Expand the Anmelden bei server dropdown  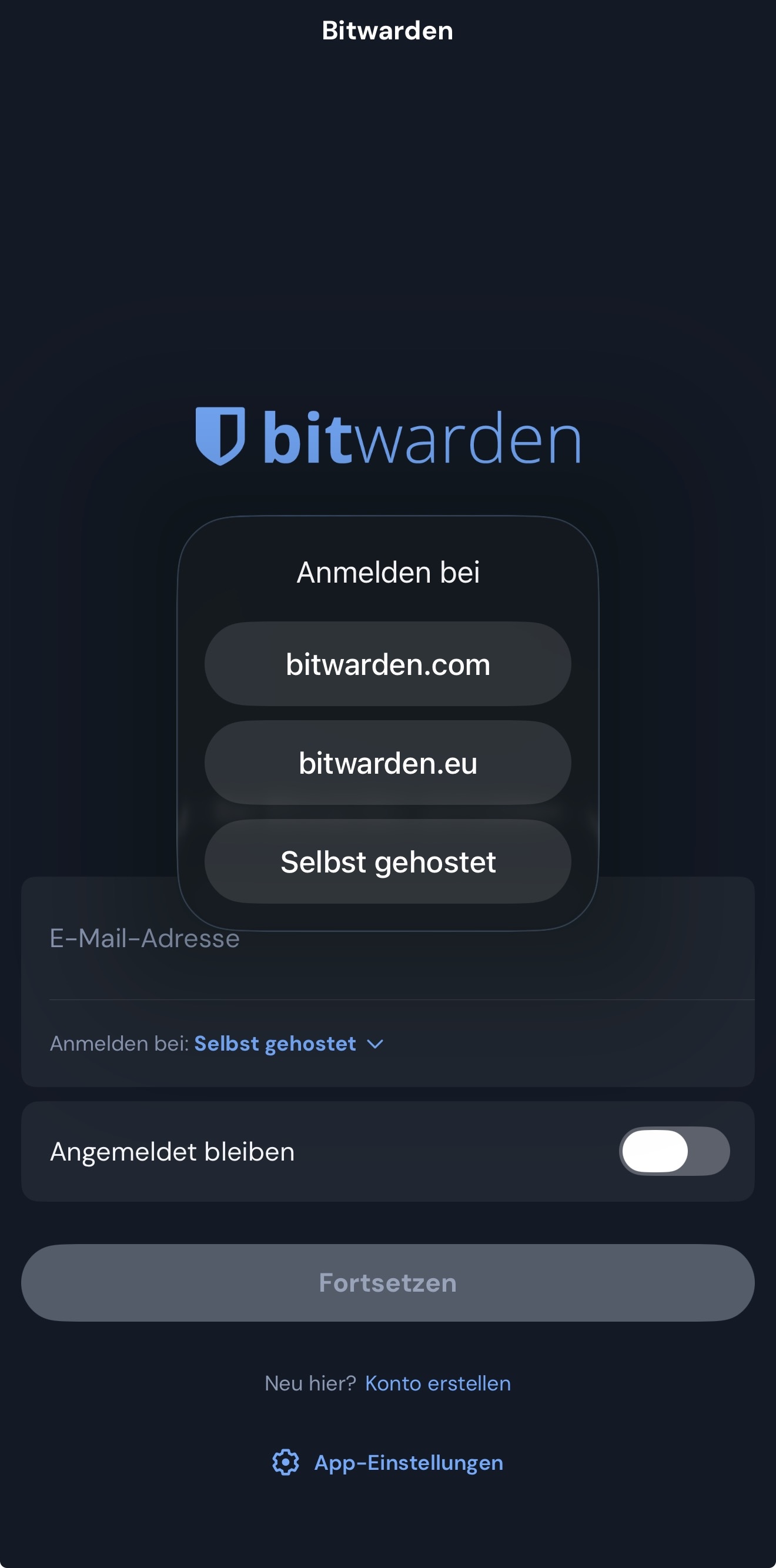click(x=289, y=1044)
